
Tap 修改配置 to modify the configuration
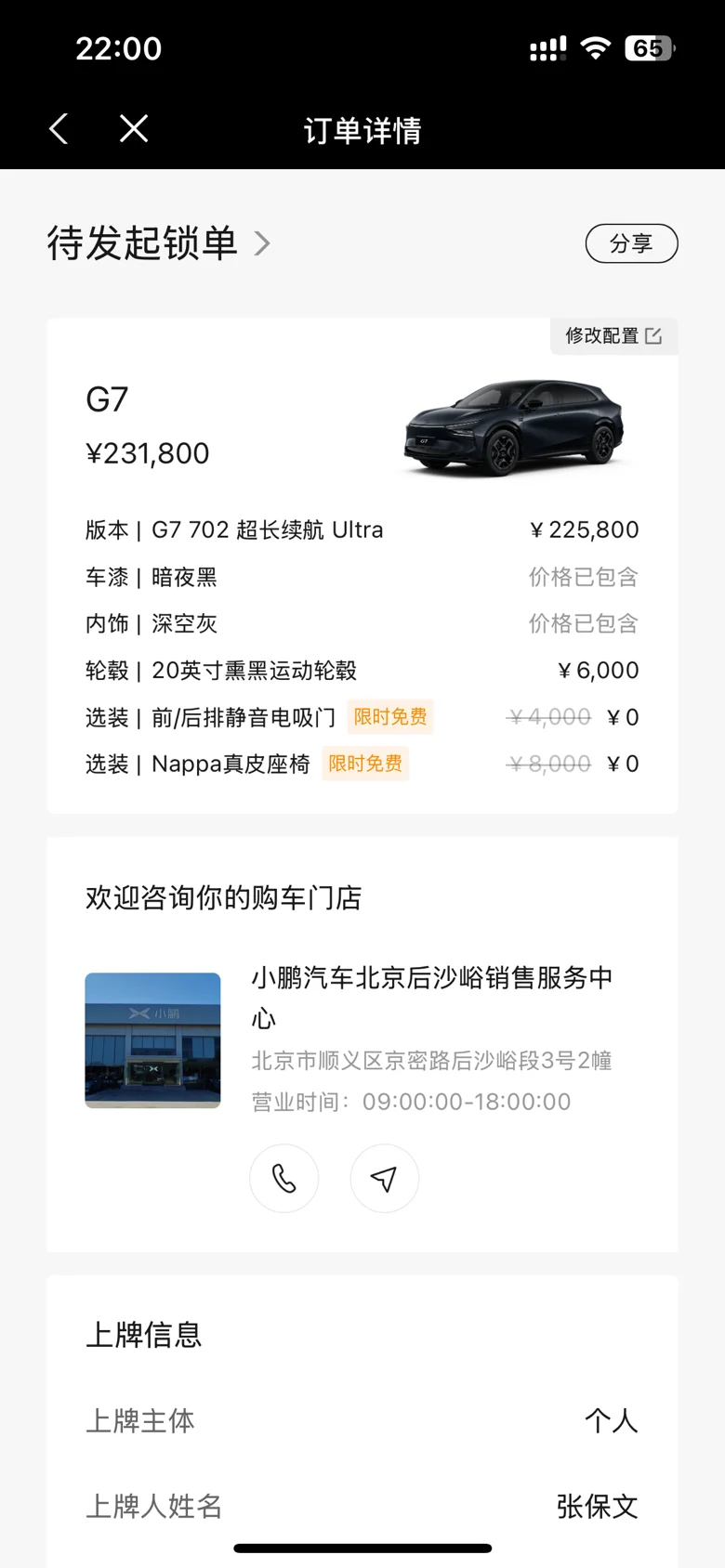pos(613,335)
